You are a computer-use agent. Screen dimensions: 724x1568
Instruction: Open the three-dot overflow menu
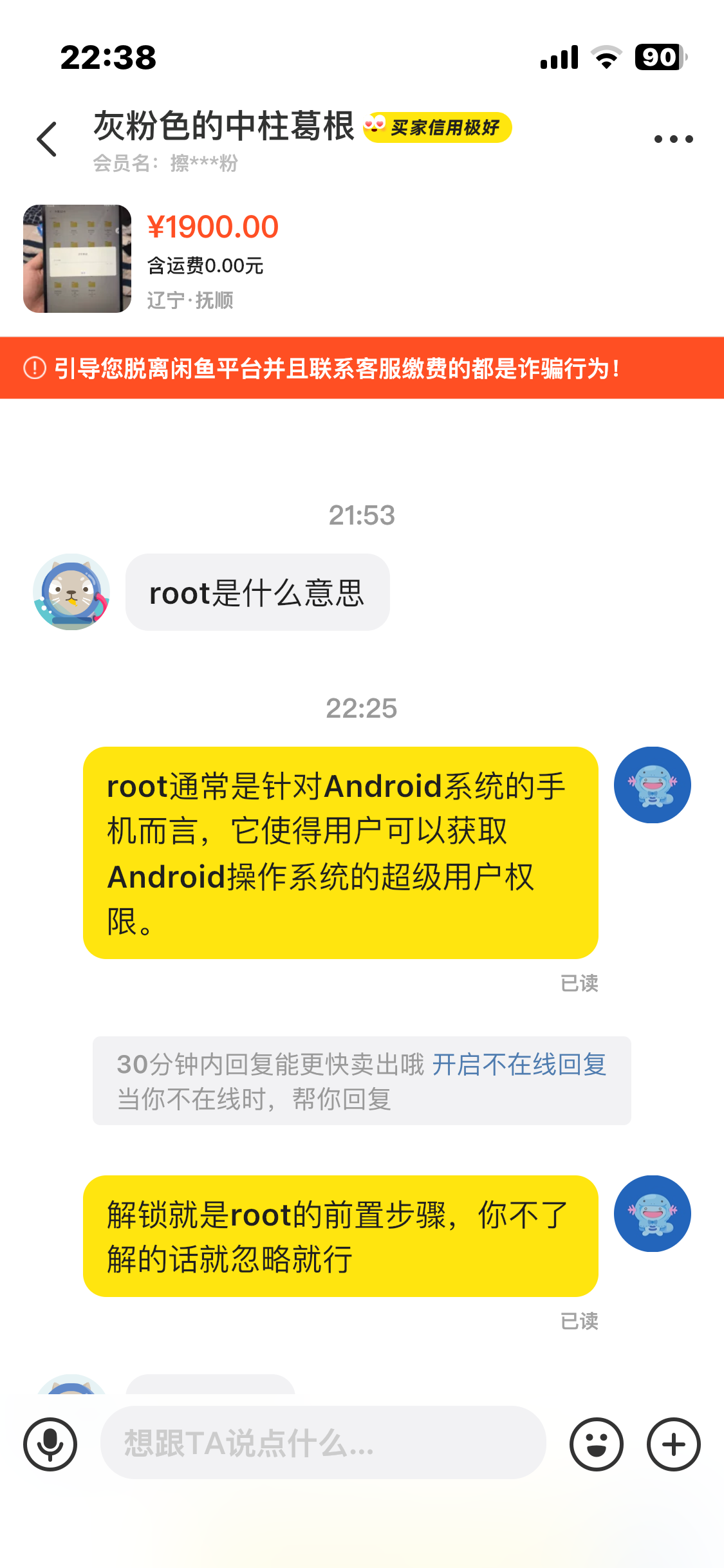pyautogui.click(x=673, y=139)
